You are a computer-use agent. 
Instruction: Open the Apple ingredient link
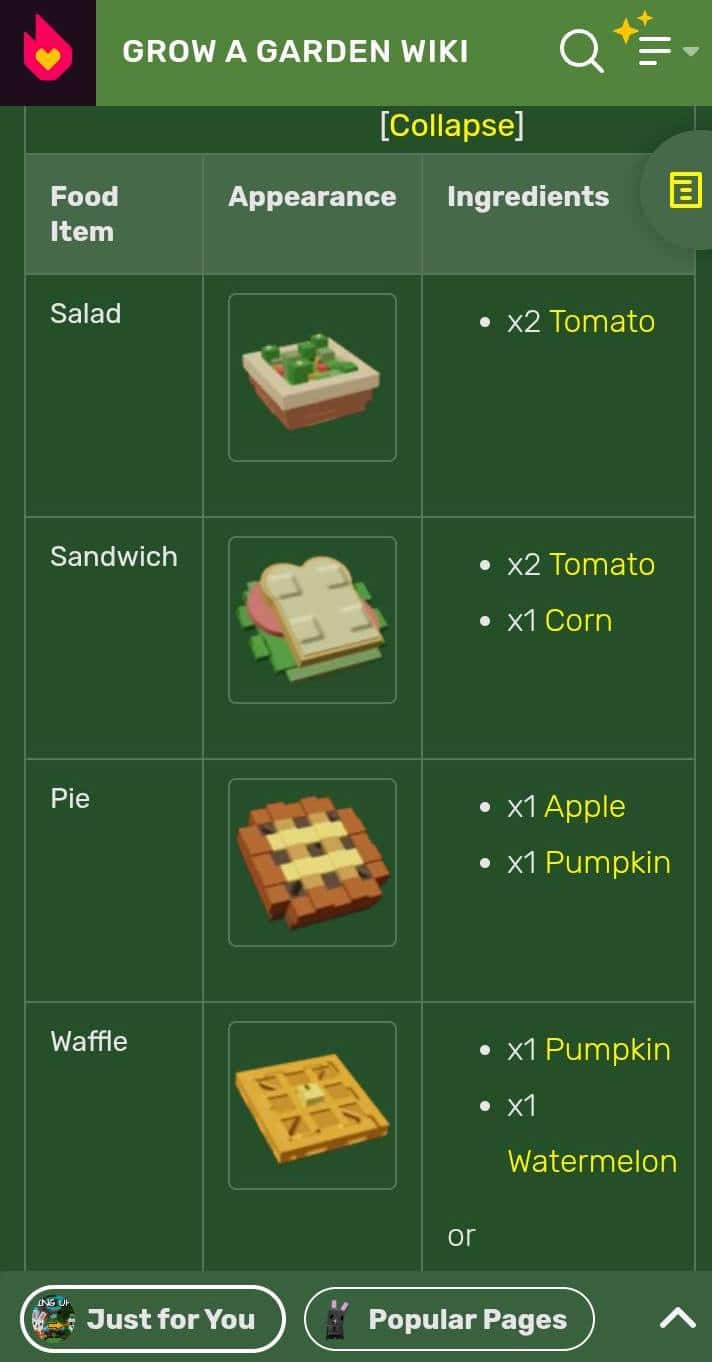(x=585, y=806)
